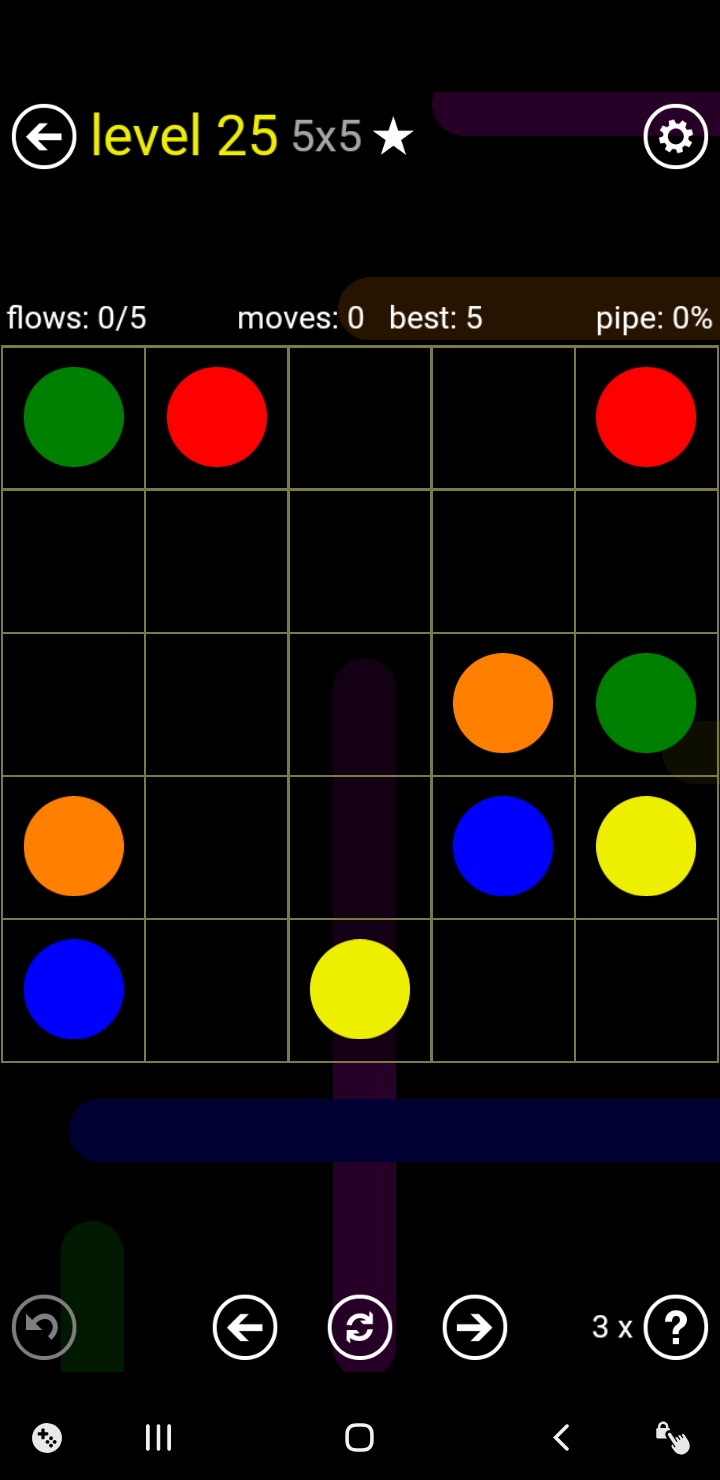Select the orange dot next to the green dot
Image resolution: width=720 pixels, height=1480 pixels.
coord(503,703)
